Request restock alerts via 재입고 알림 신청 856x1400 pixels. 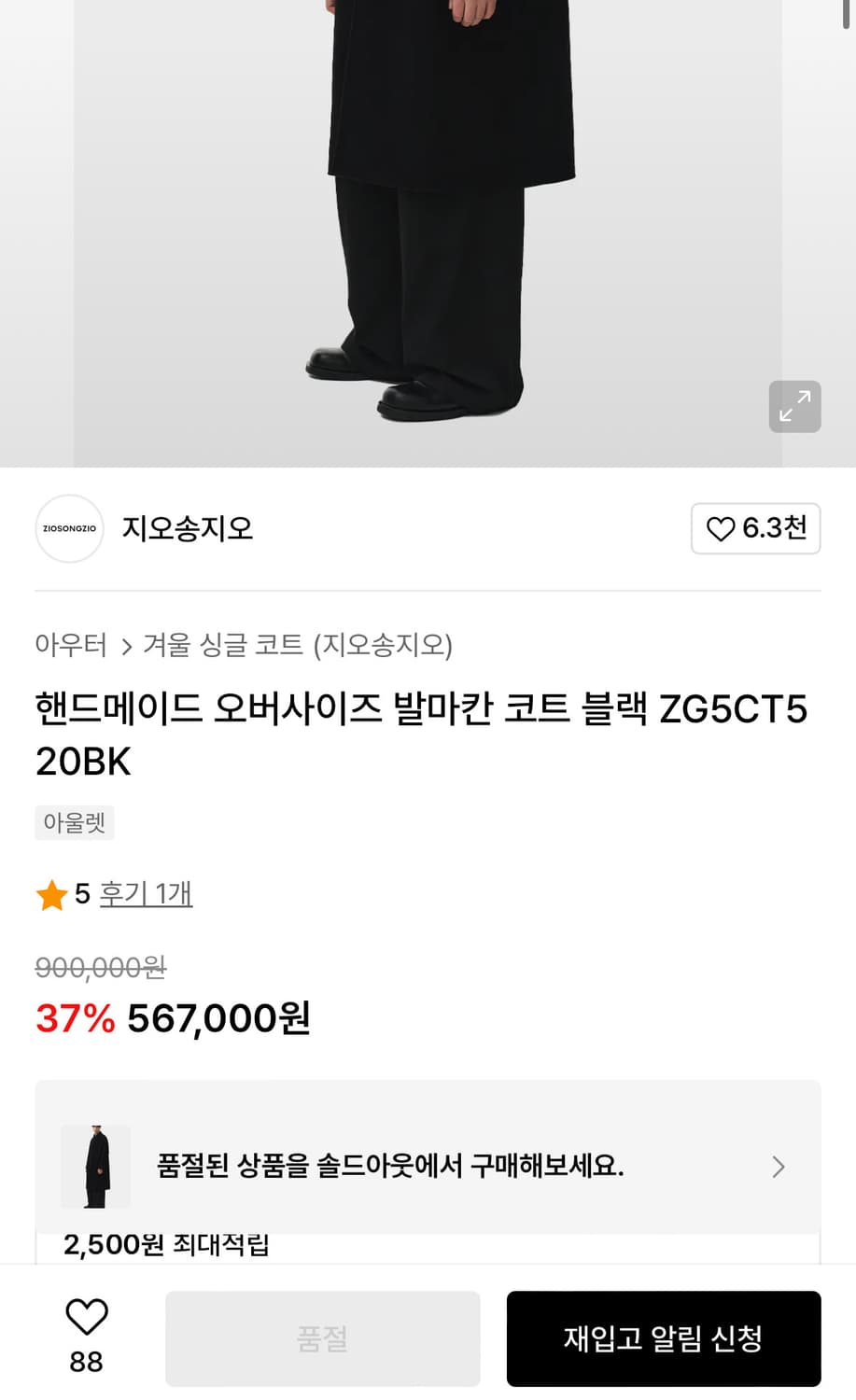pyautogui.click(x=664, y=1337)
